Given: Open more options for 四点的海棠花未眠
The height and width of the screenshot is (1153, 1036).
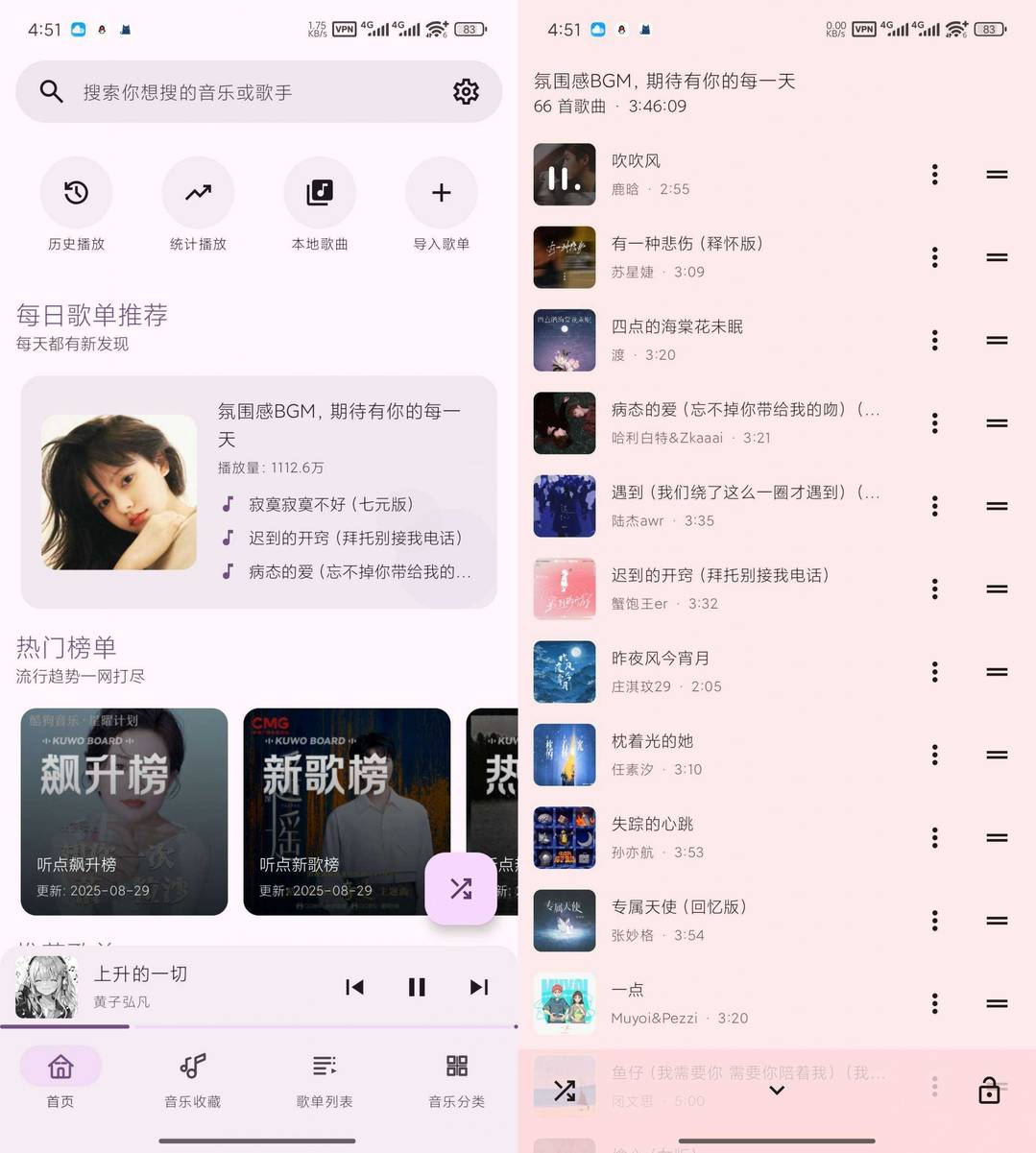Looking at the screenshot, I should pos(934,340).
